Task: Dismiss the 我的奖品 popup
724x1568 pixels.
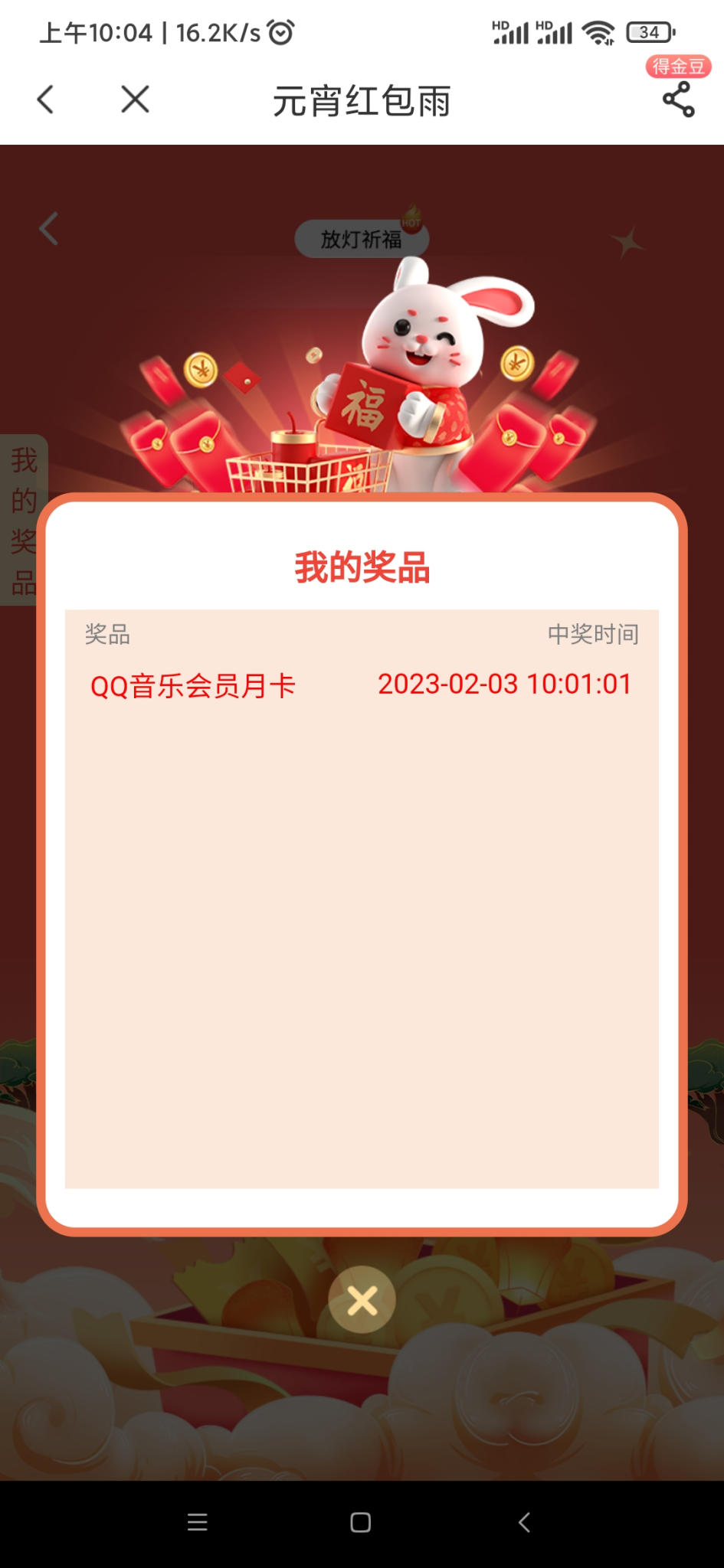Action: click(x=362, y=1300)
